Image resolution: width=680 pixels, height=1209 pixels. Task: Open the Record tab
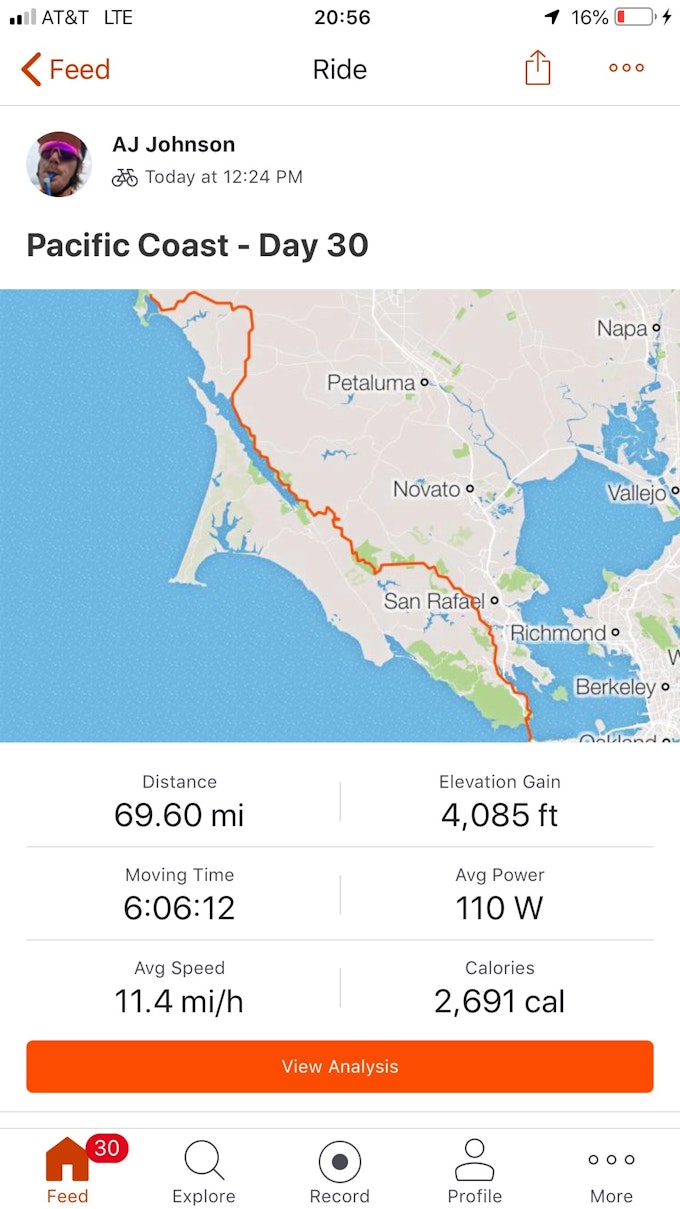pyautogui.click(x=340, y=1170)
